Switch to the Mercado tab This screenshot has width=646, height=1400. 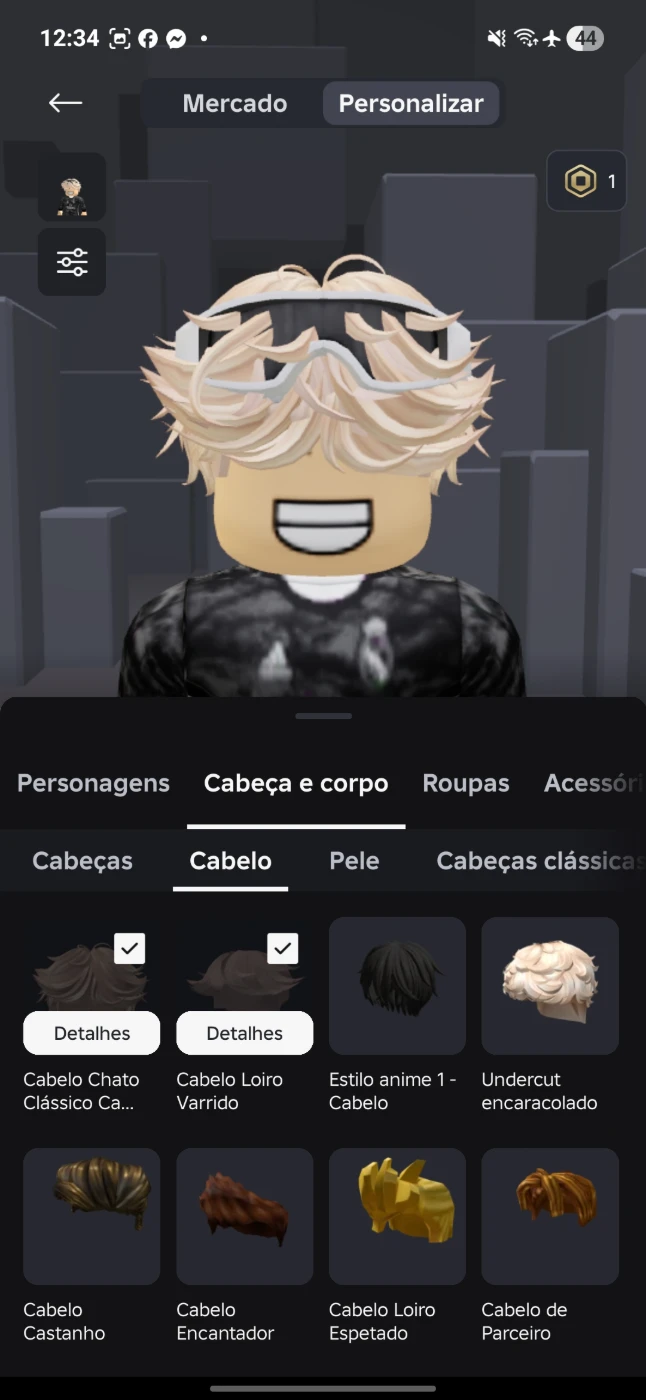(234, 103)
